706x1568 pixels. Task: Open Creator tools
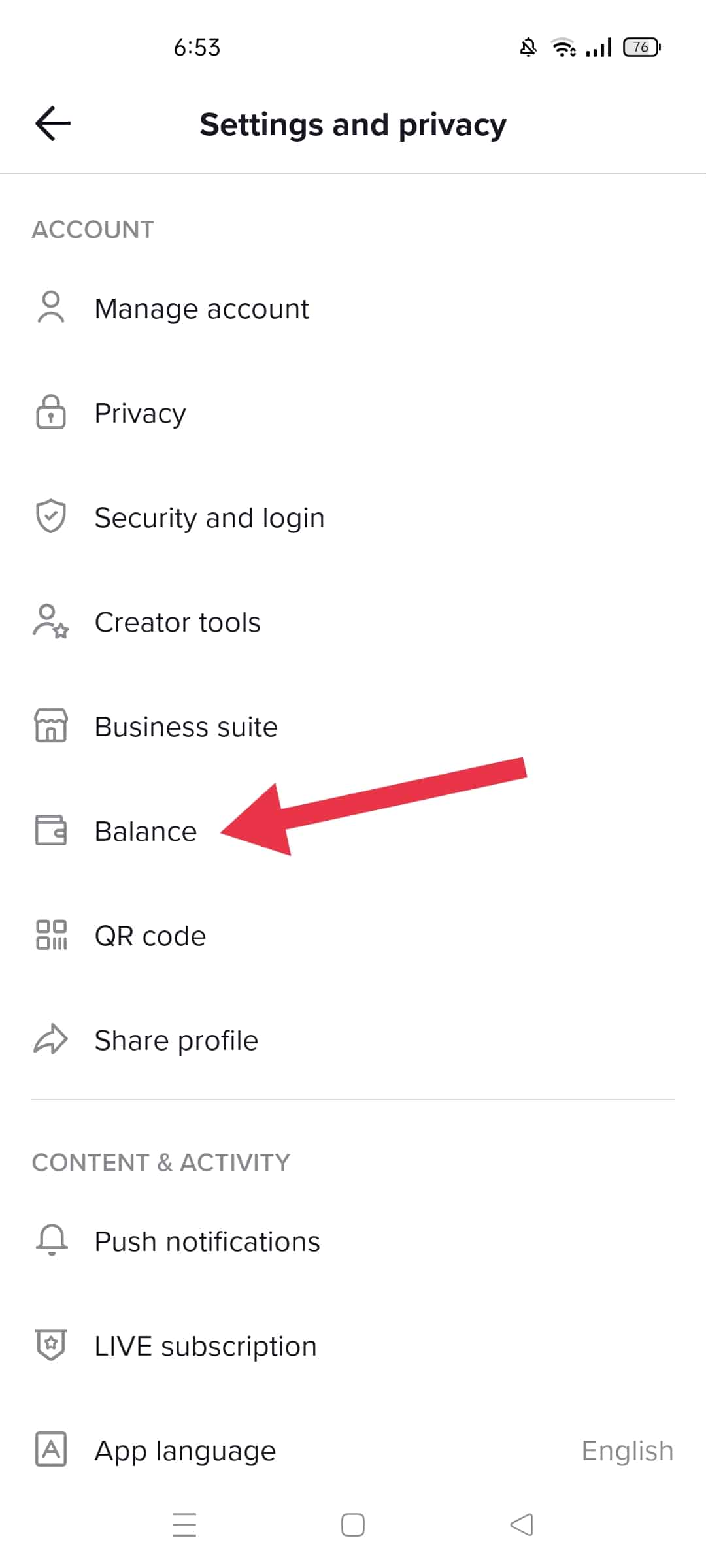pos(353,622)
